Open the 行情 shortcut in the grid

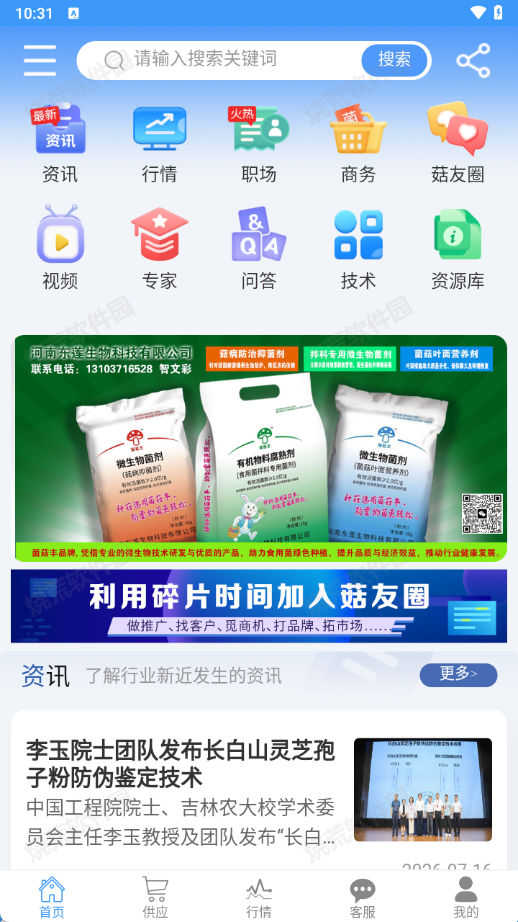click(159, 145)
